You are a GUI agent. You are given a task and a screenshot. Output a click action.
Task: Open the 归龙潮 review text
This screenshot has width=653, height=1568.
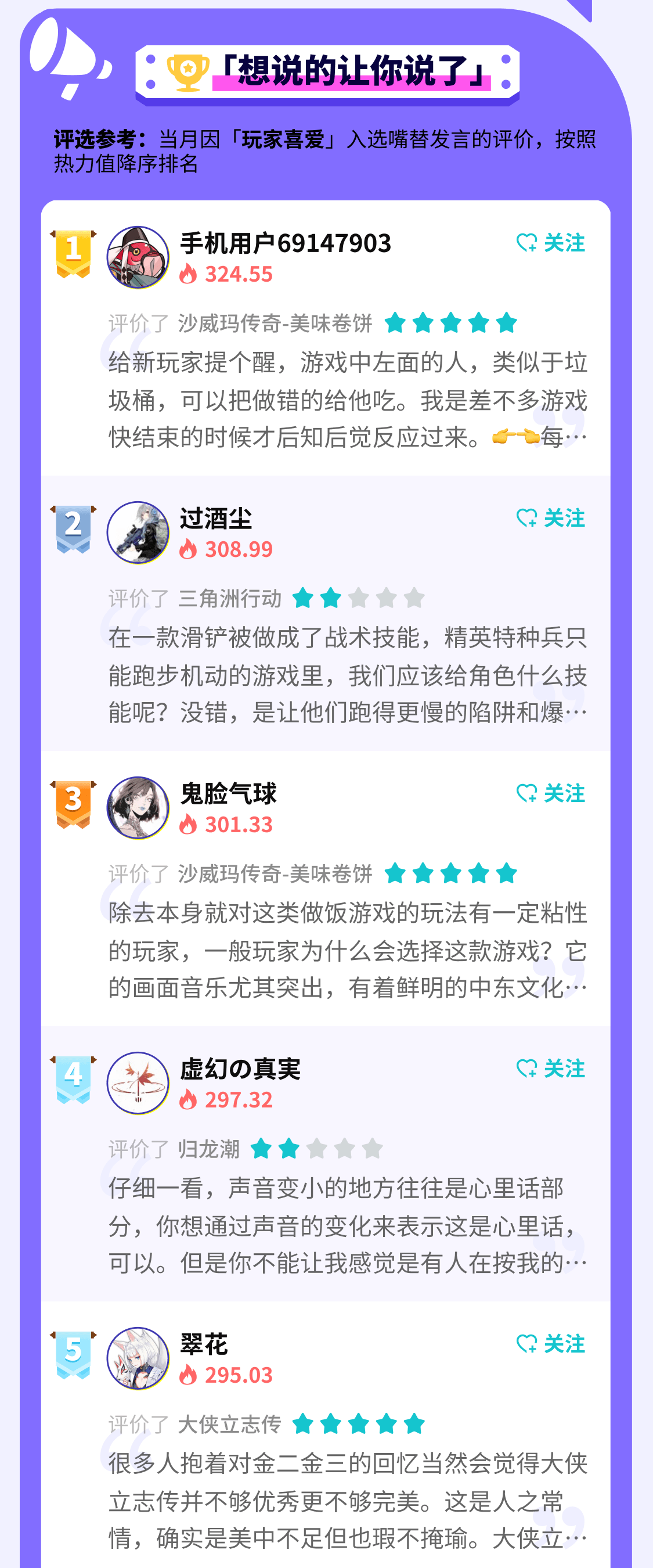click(347, 1225)
